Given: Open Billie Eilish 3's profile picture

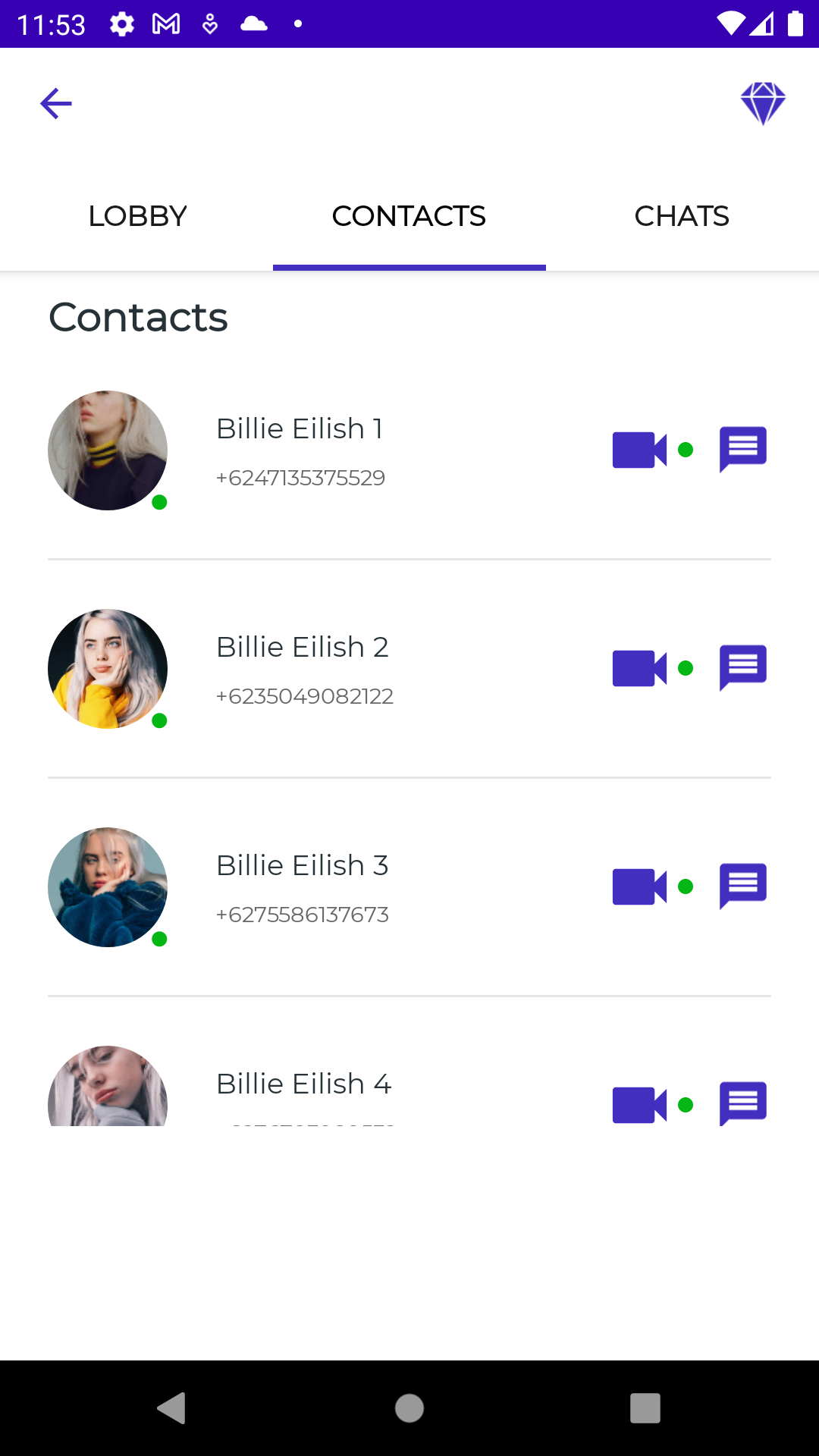Looking at the screenshot, I should pyautogui.click(x=107, y=887).
